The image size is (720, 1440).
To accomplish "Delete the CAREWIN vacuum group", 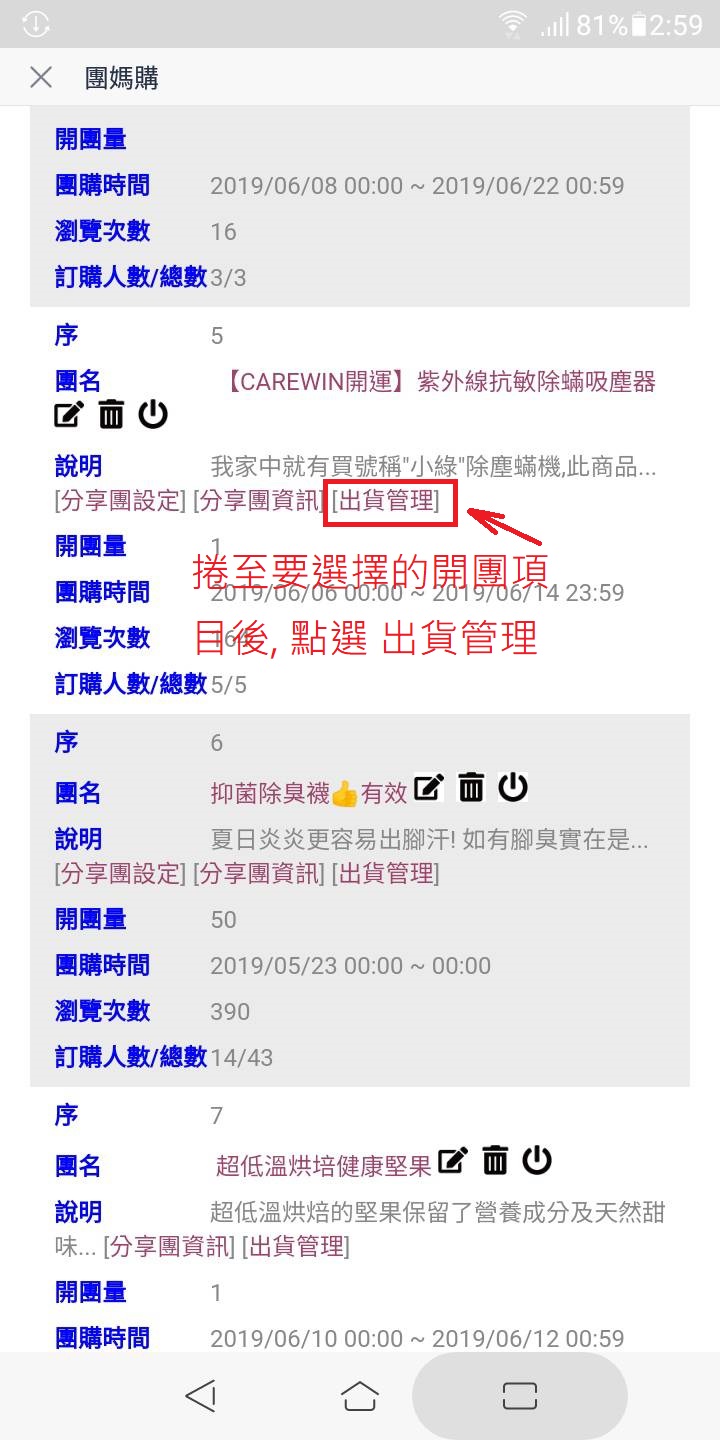I will pyautogui.click(x=111, y=414).
